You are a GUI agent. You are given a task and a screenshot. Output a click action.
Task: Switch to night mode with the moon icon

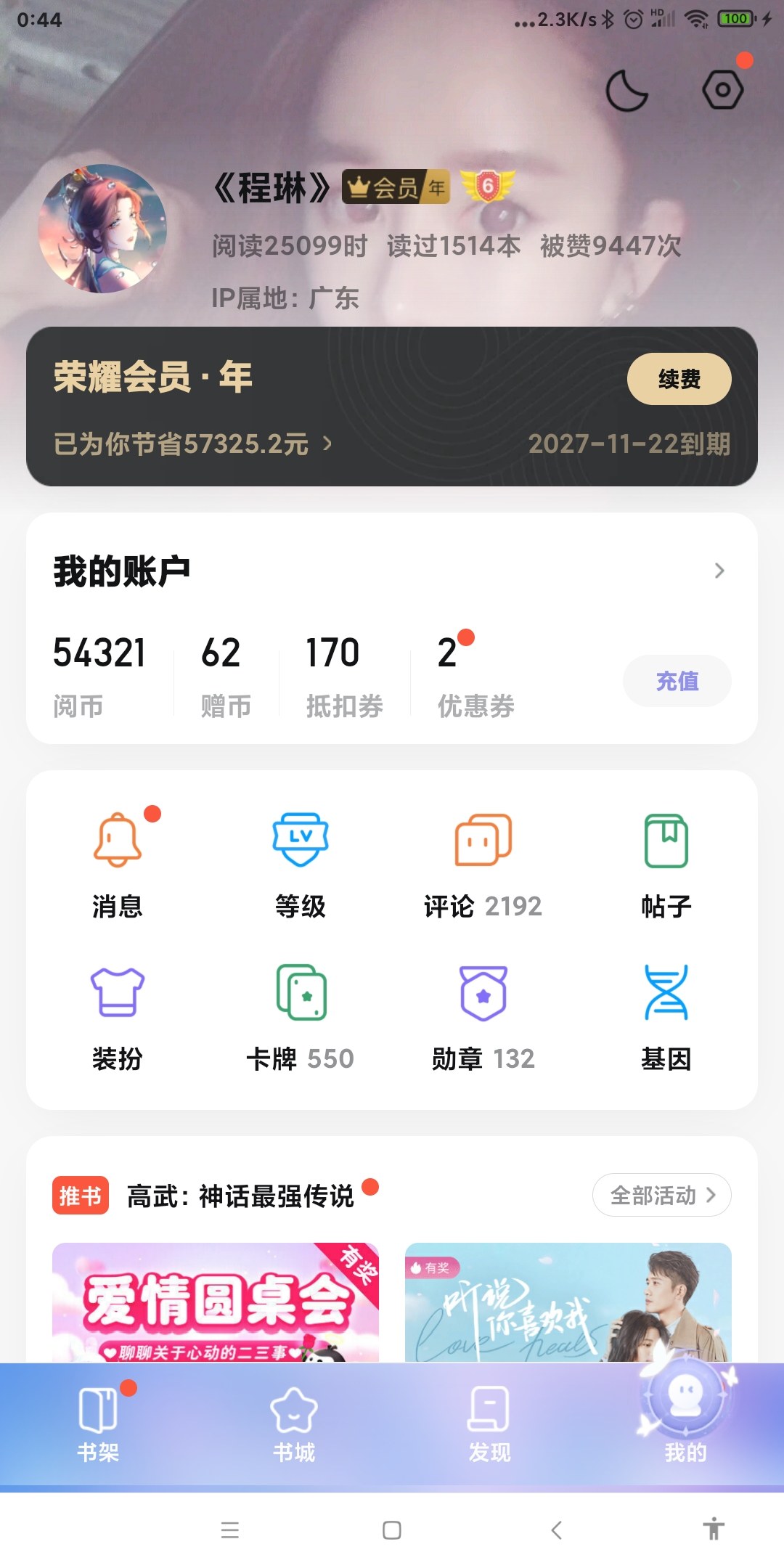626,91
